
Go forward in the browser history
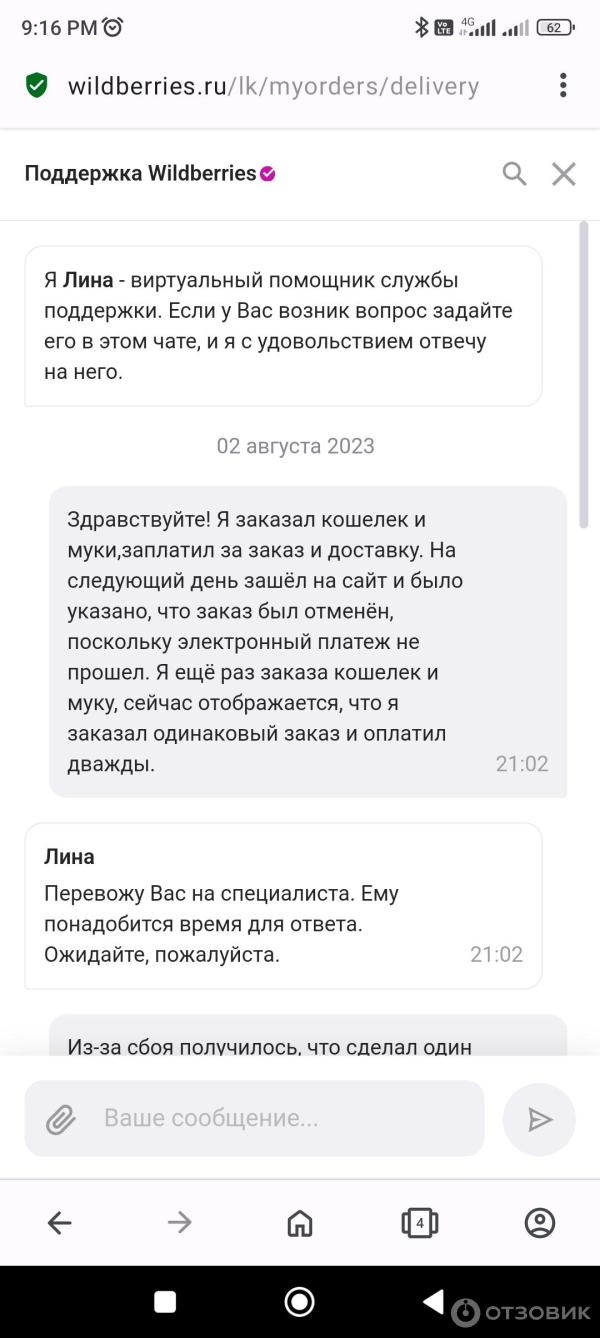[x=180, y=1222]
